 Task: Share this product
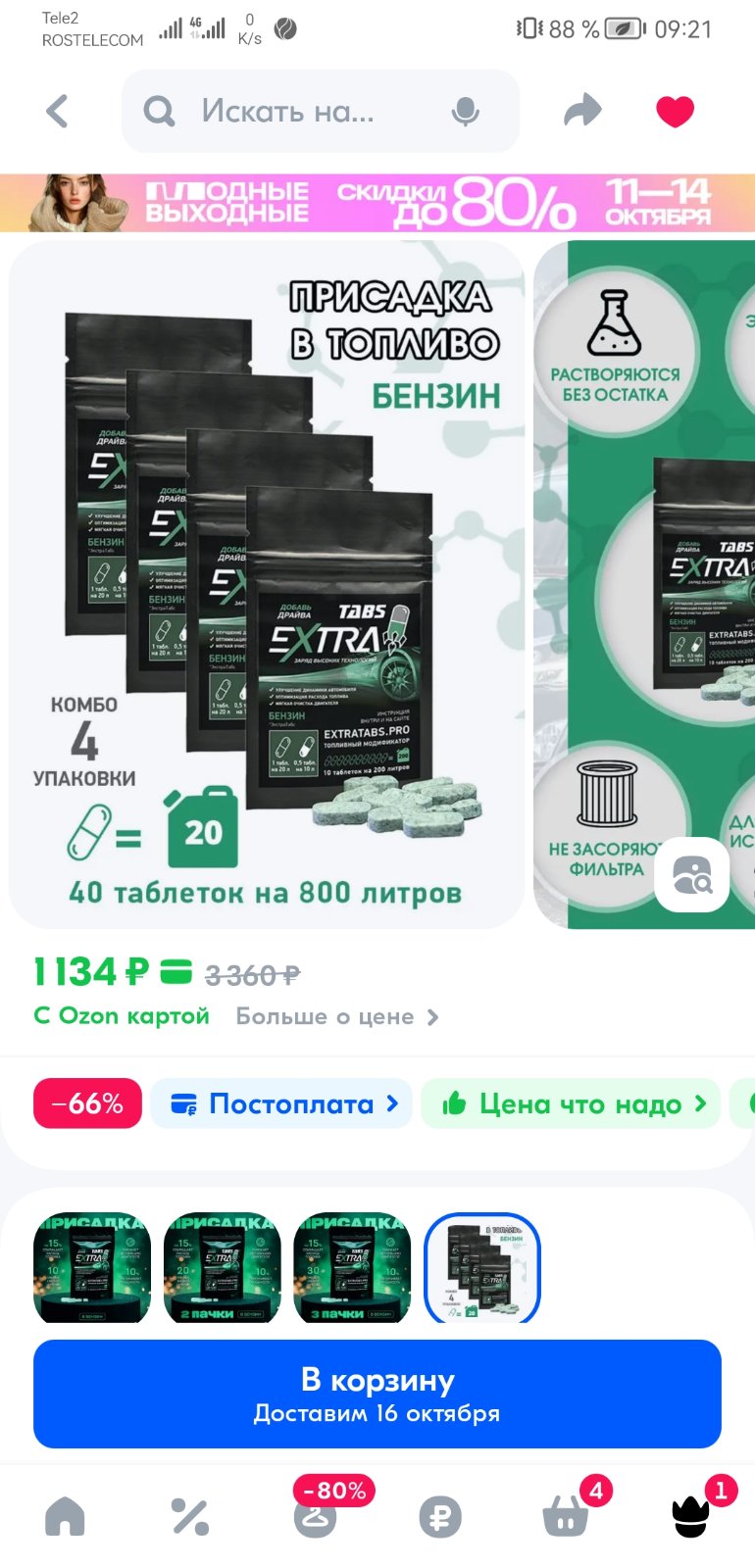582,111
